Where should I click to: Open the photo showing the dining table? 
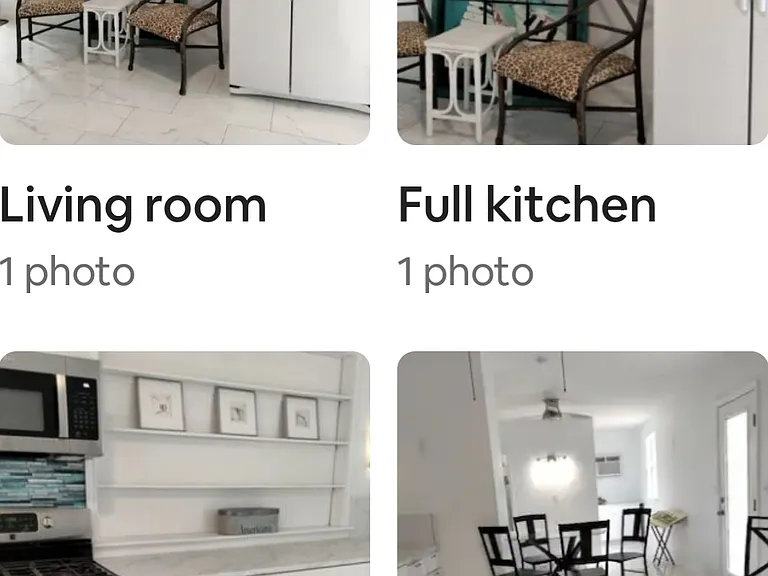[x=582, y=463]
